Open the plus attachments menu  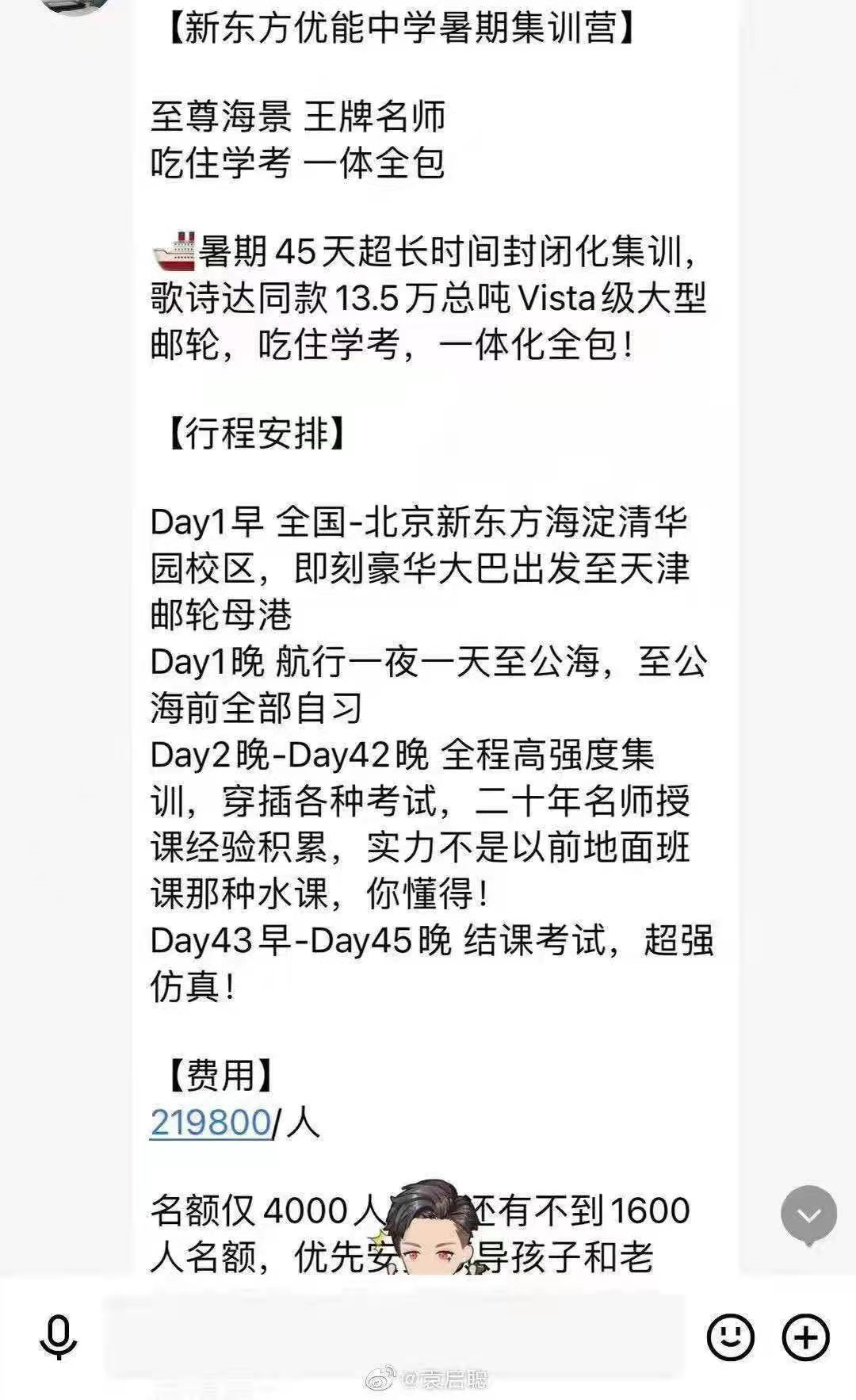(805, 1337)
